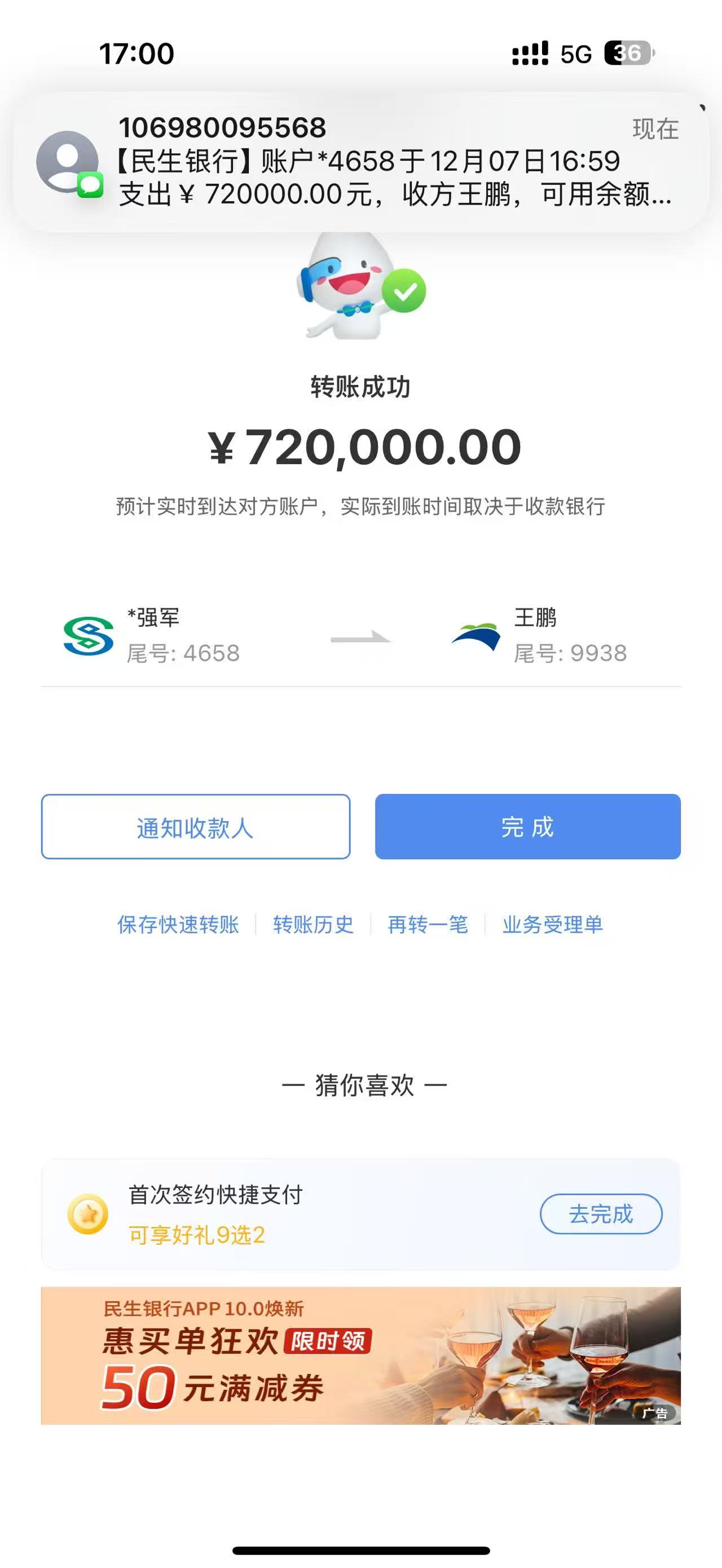Image resolution: width=722 pixels, height=1568 pixels.
Task: View the 业务受理单 receipt
Action: coord(552,925)
